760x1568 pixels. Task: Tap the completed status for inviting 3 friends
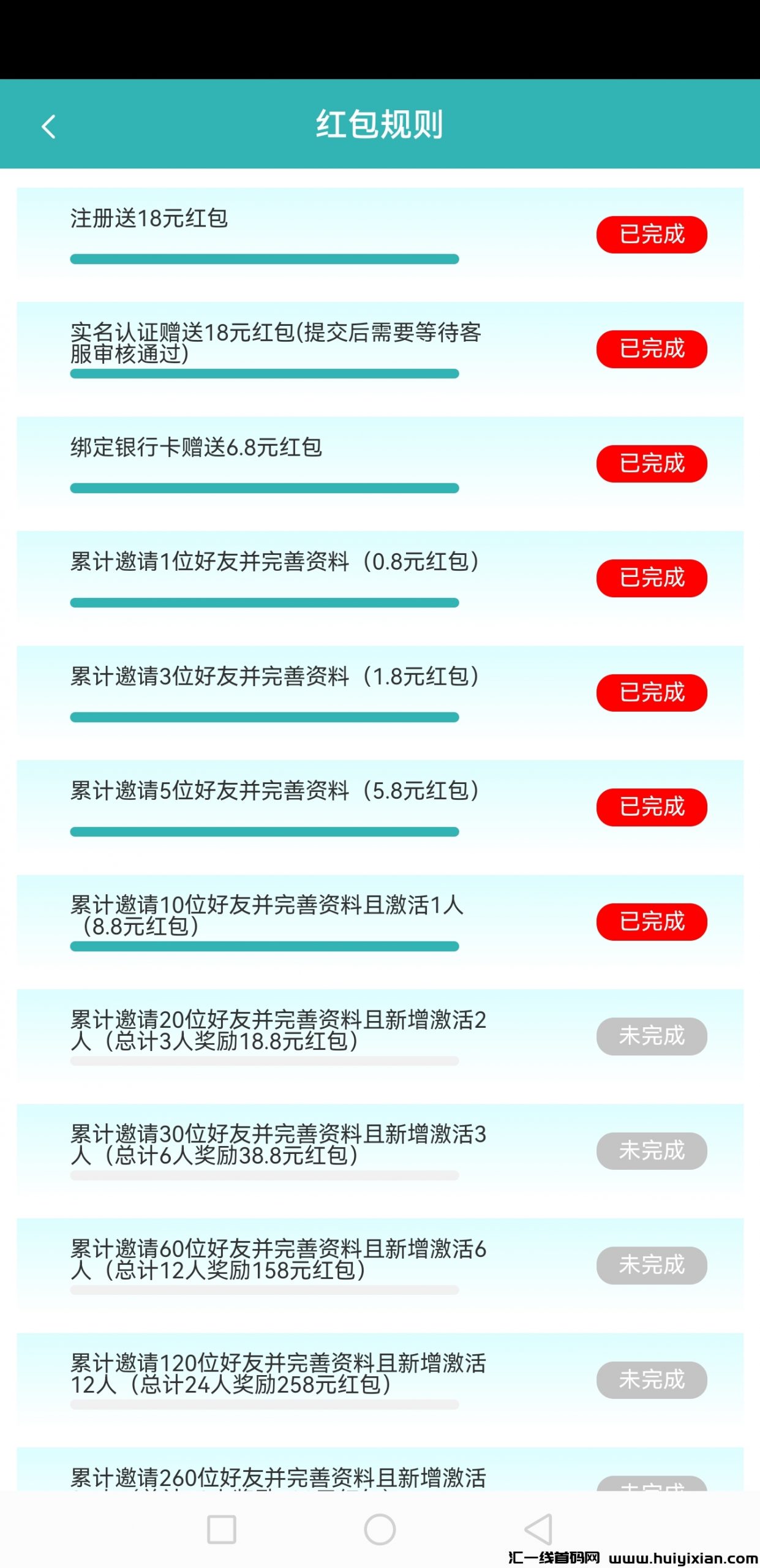click(x=651, y=692)
